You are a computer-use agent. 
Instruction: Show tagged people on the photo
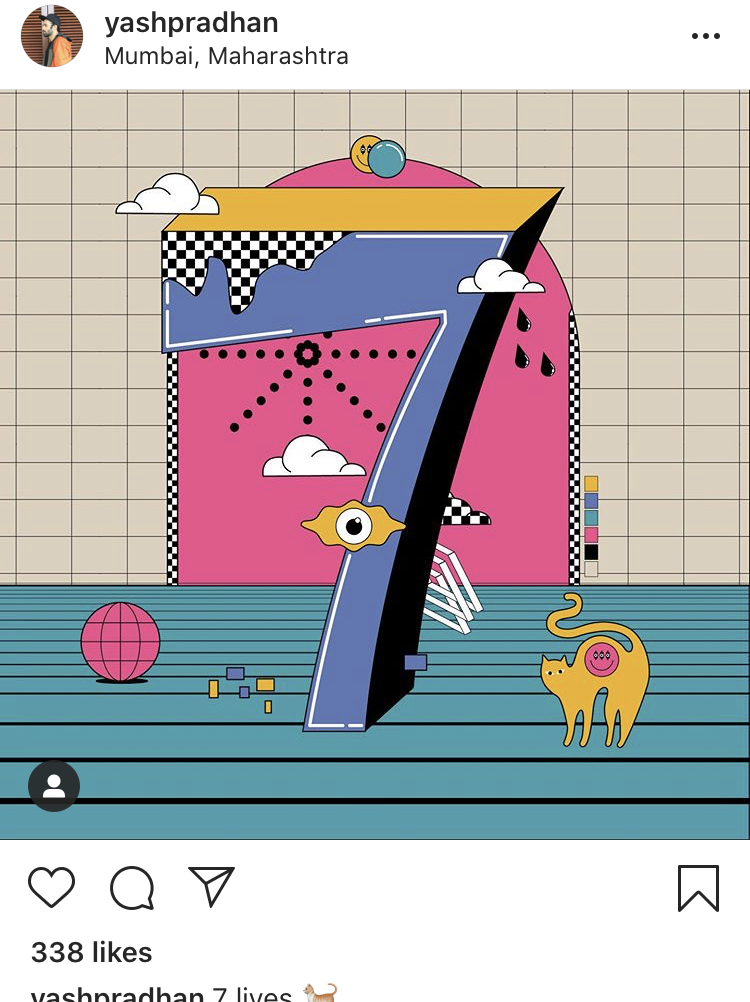point(54,785)
